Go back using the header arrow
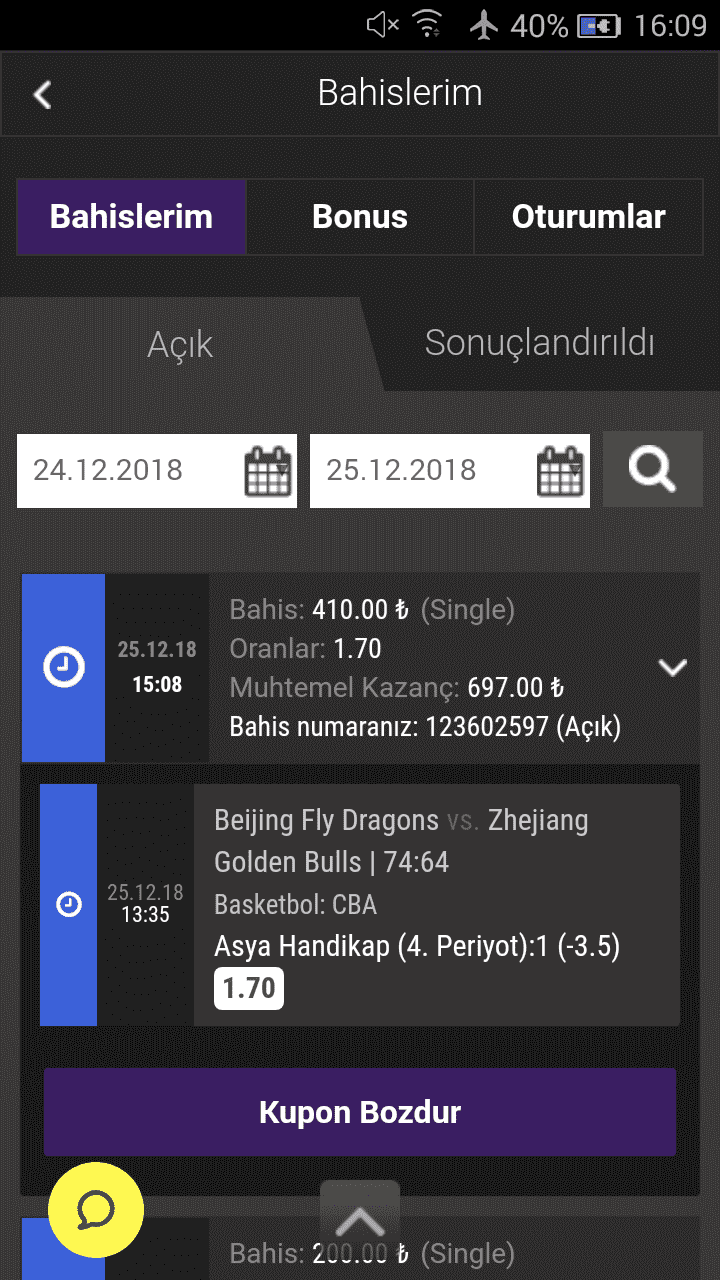The image size is (720, 1280). pos(42,94)
